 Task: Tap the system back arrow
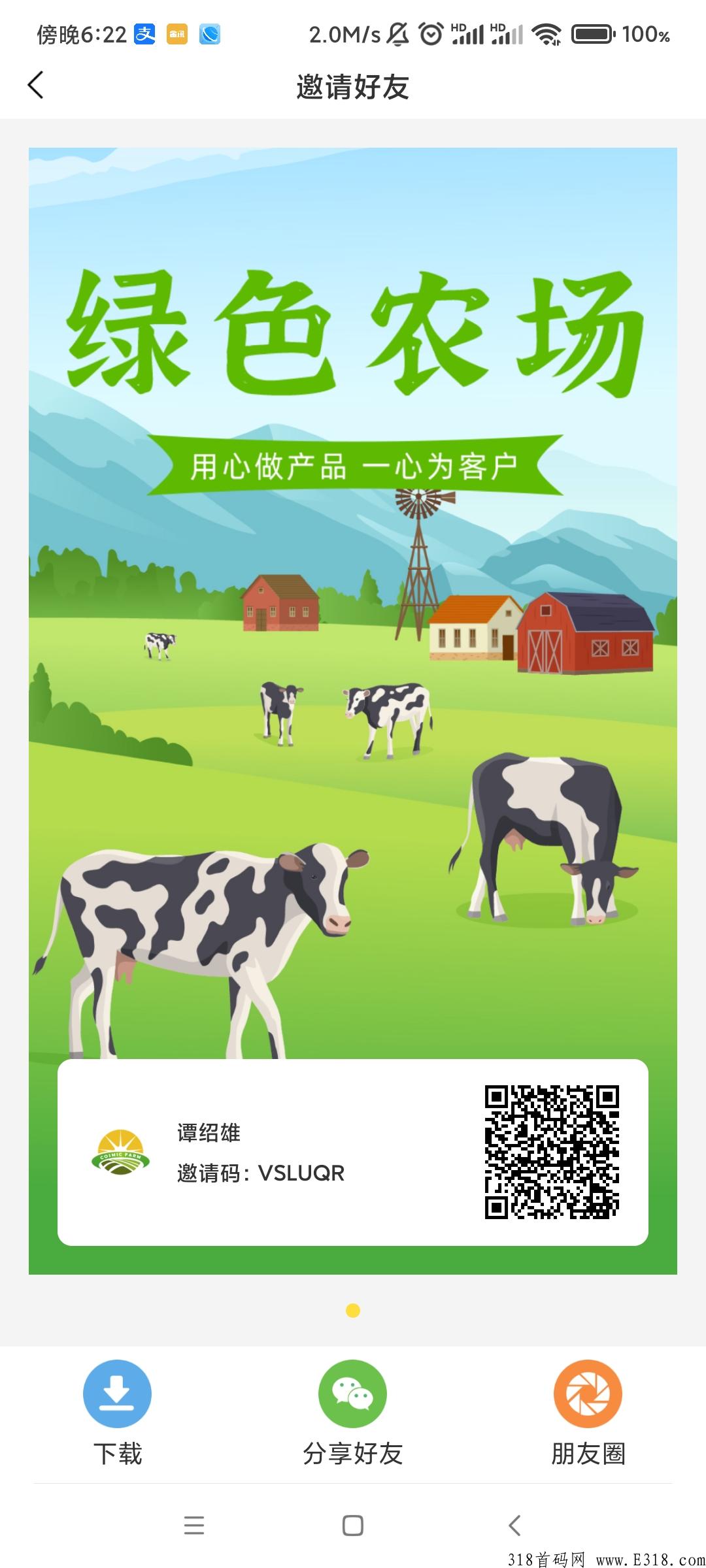514,1526
